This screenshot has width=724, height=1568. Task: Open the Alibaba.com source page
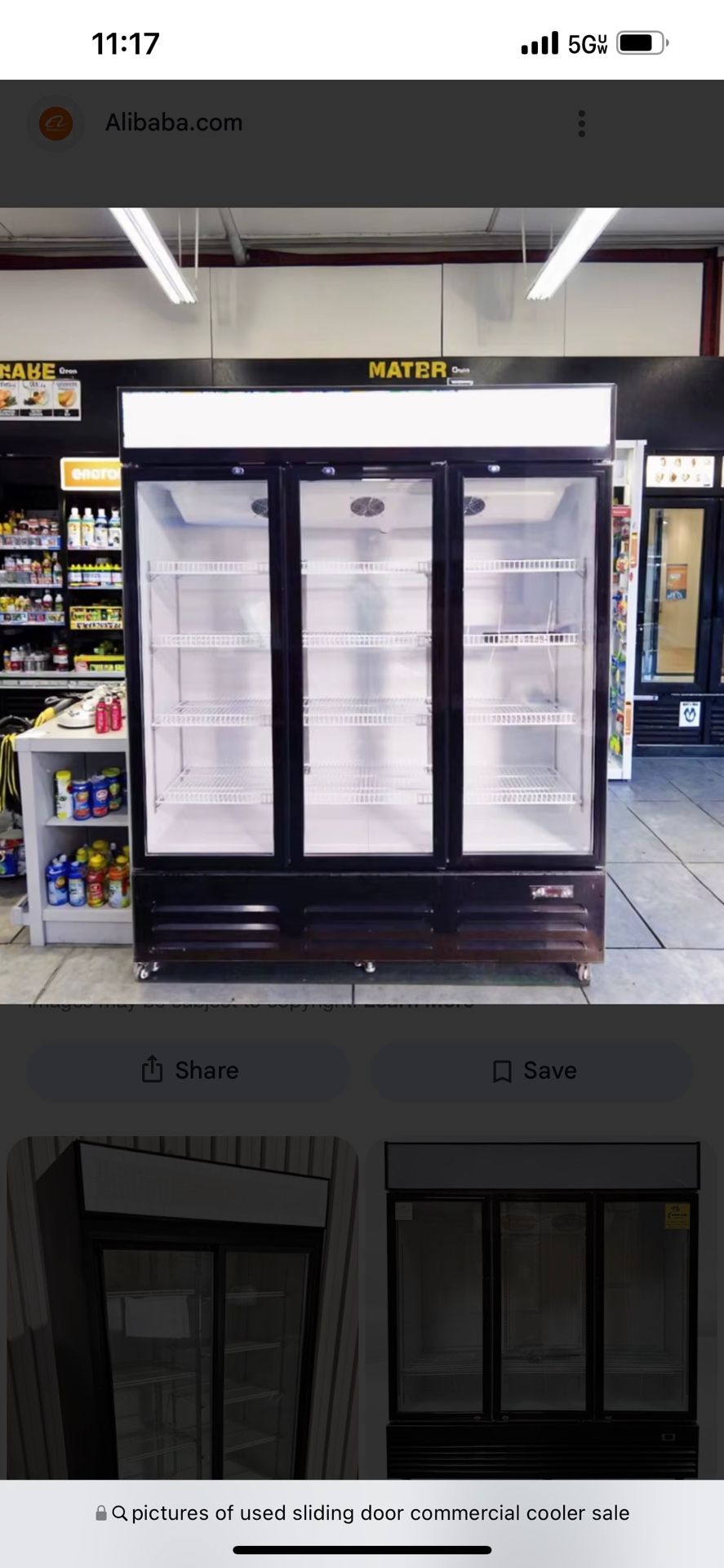coord(174,122)
